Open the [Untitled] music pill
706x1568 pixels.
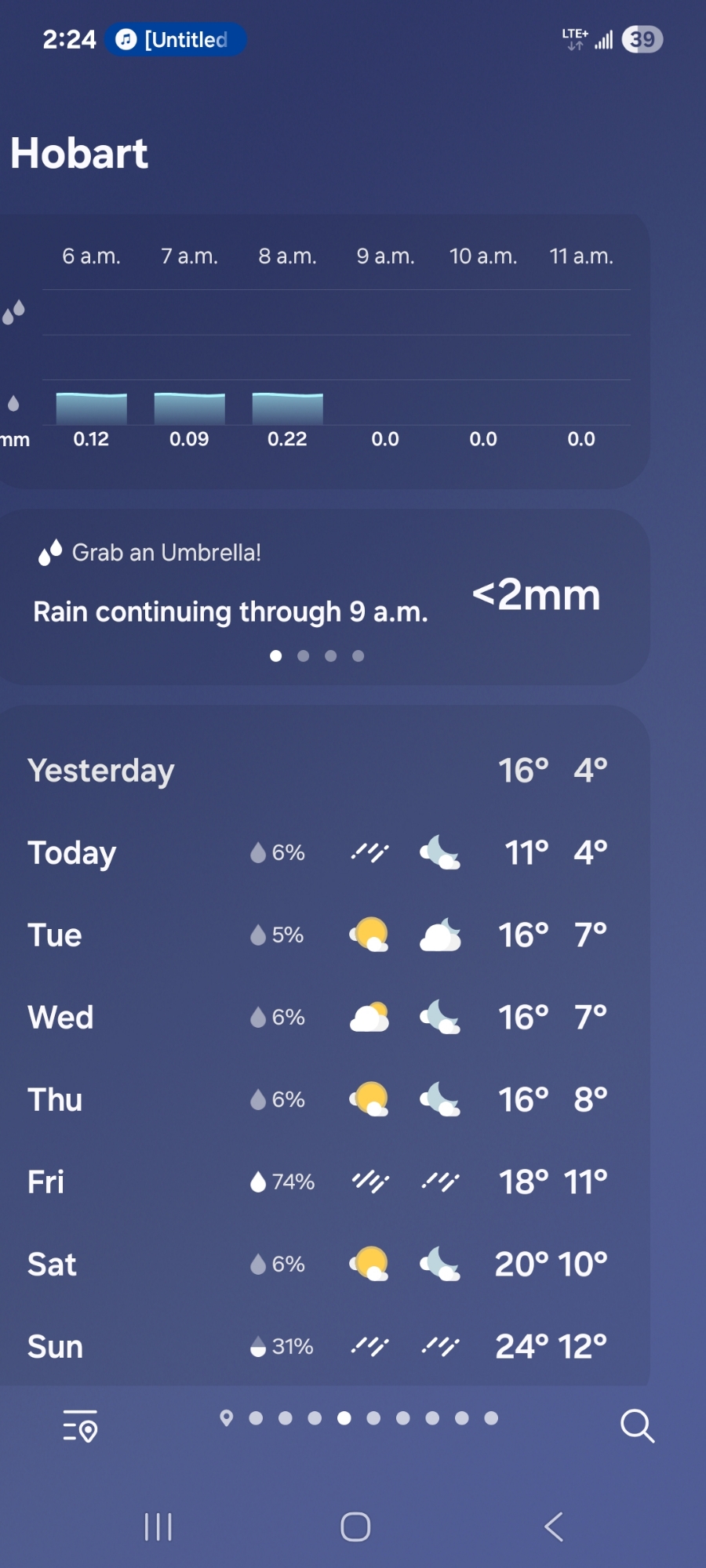tap(176, 39)
